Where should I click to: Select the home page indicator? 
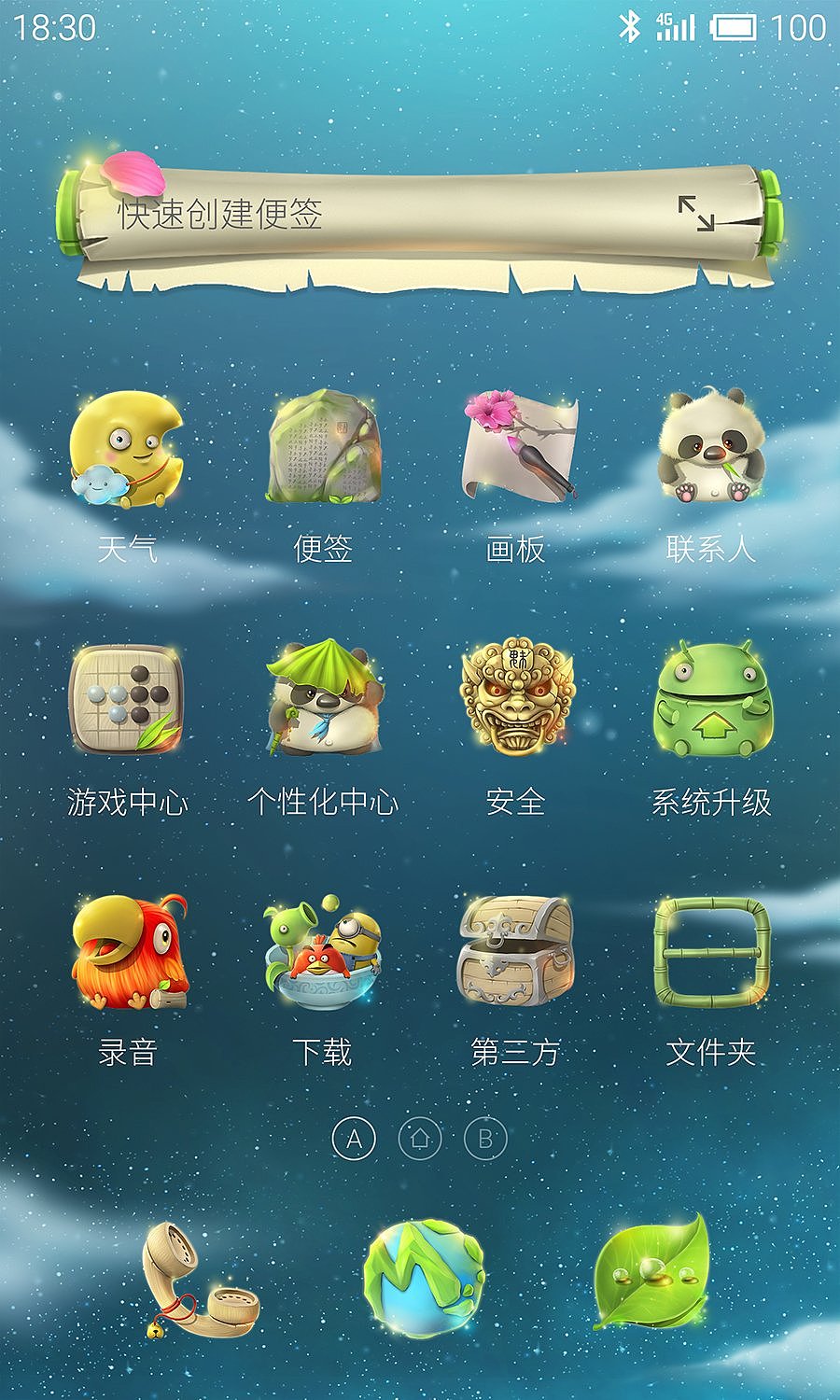click(420, 1140)
